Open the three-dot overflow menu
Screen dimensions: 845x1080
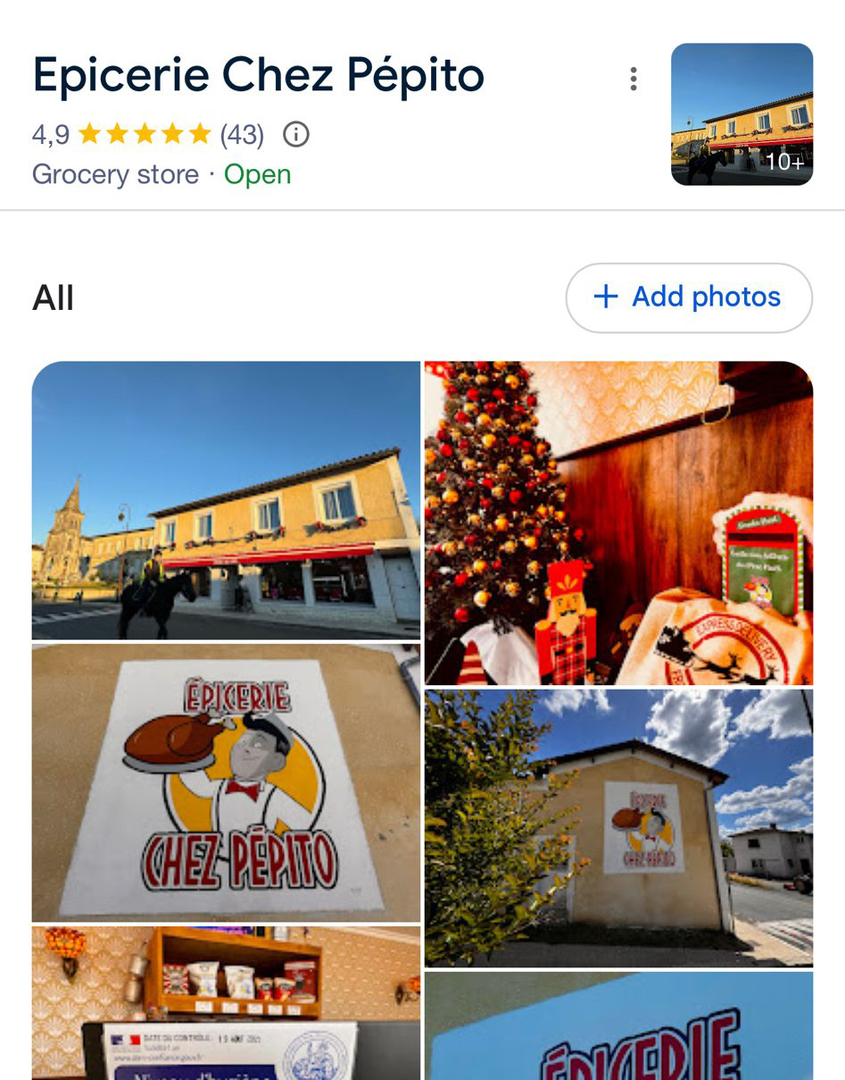(633, 79)
